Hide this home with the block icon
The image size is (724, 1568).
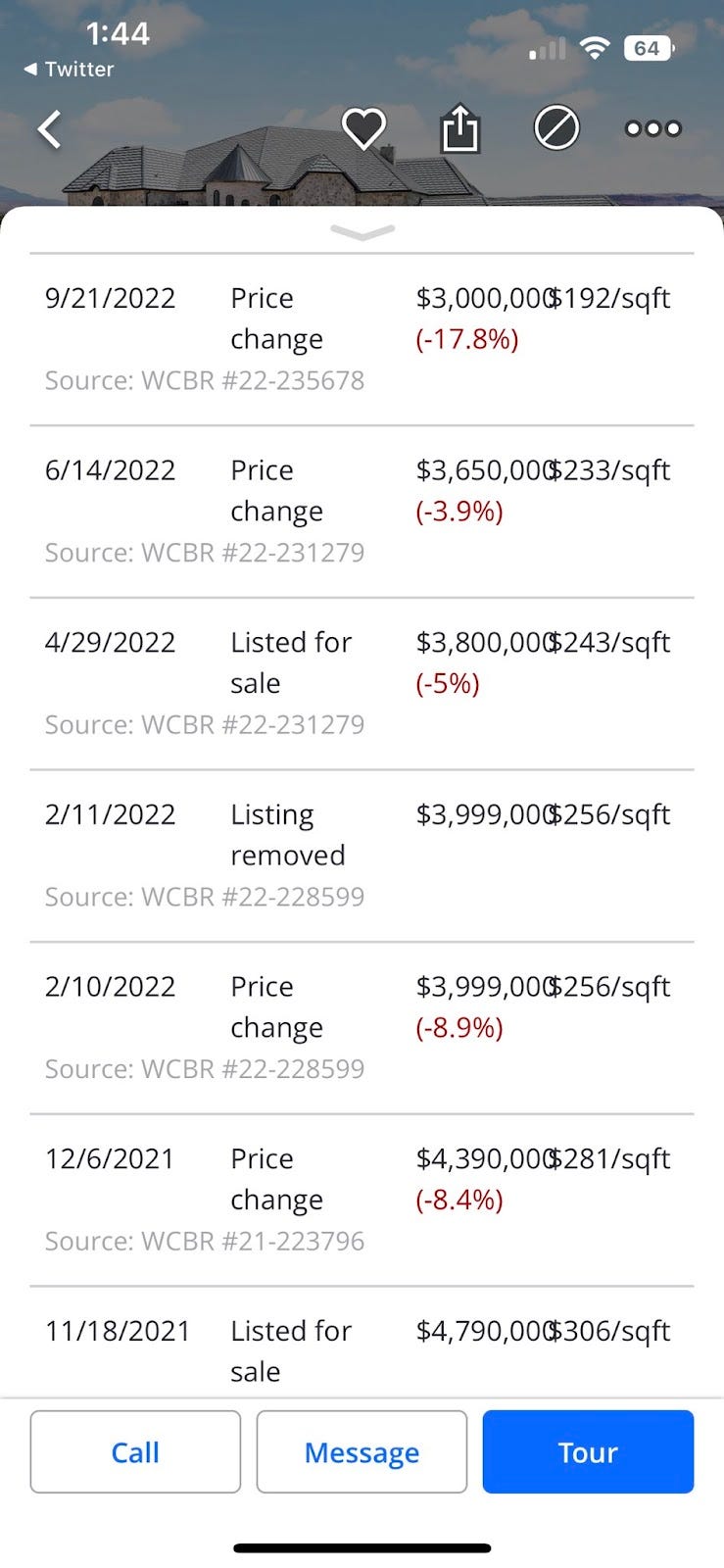click(x=556, y=128)
